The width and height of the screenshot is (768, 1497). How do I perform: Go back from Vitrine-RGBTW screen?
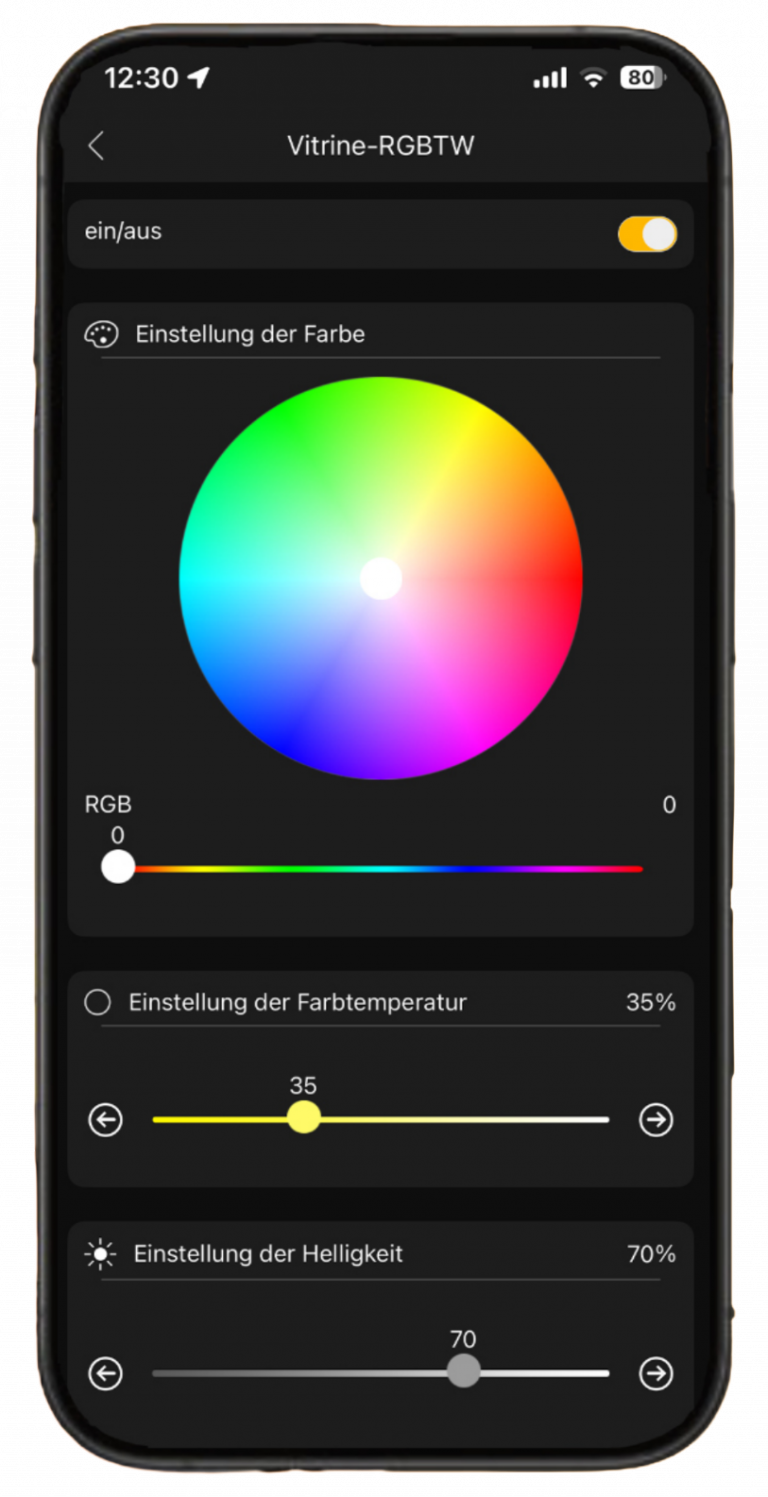coord(96,146)
